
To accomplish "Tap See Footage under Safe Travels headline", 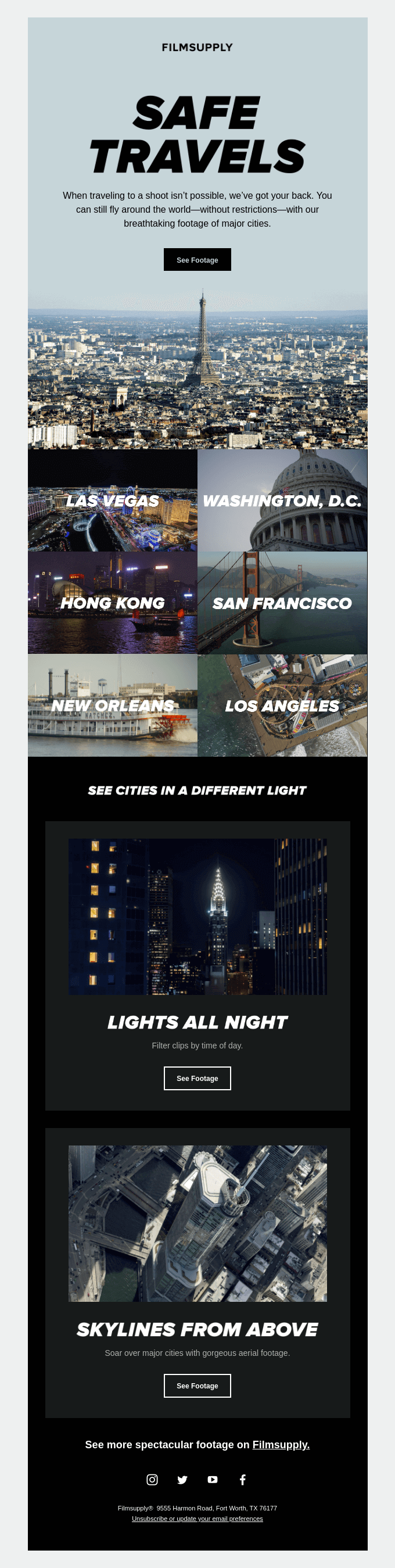I will coord(197,260).
